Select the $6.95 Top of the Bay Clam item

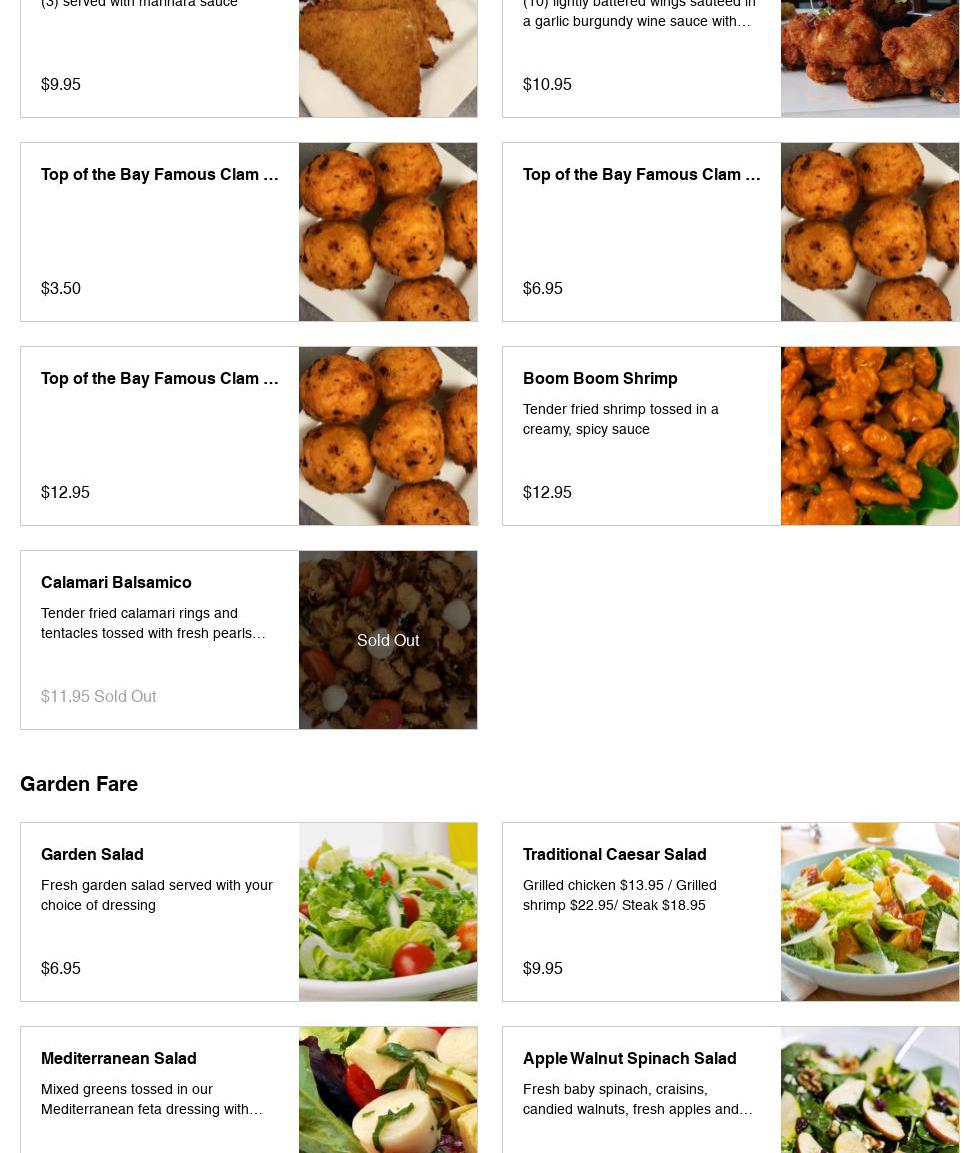(x=641, y=175)
